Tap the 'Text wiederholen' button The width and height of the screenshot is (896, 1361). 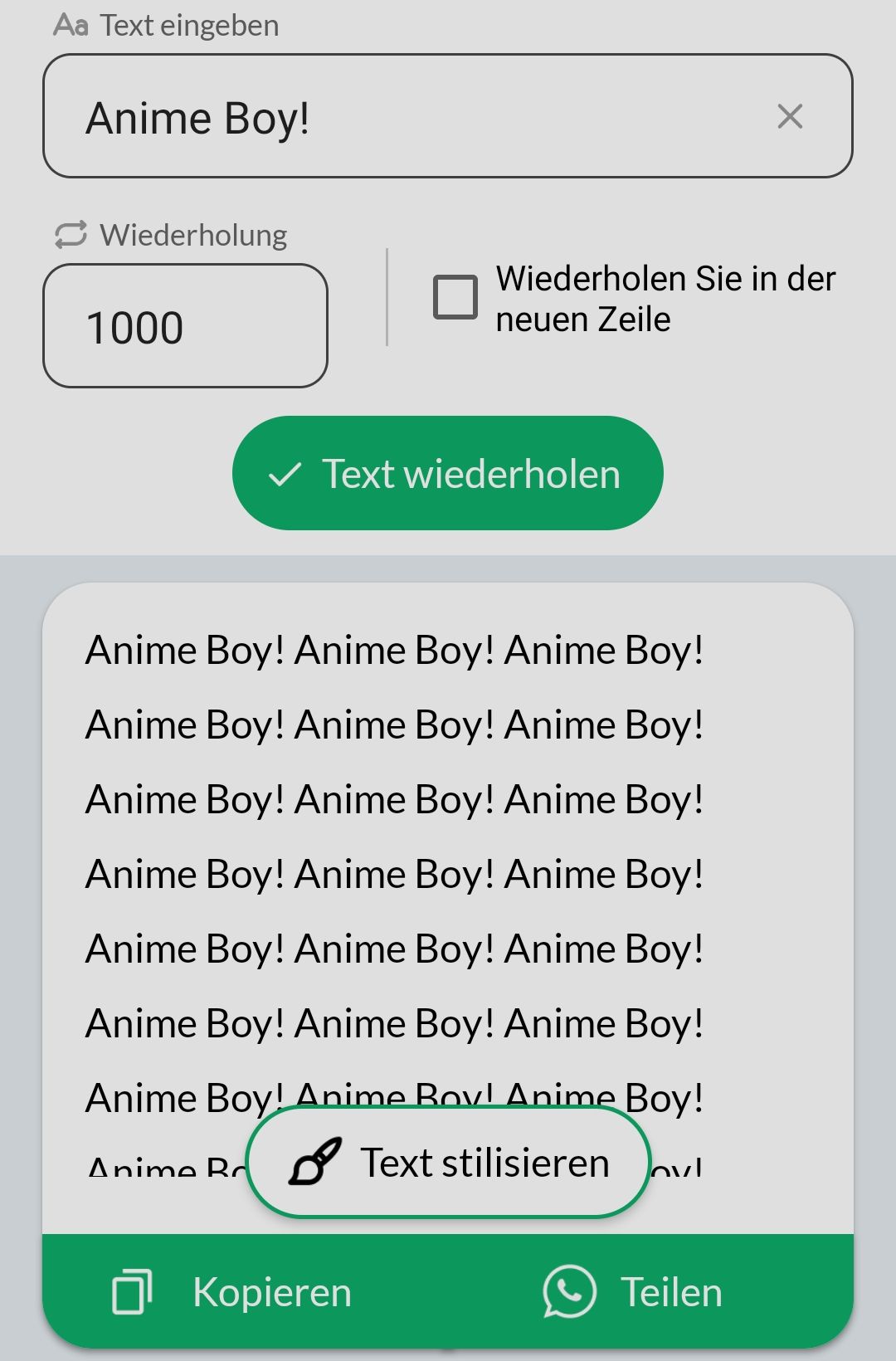(x=448, y=473)
